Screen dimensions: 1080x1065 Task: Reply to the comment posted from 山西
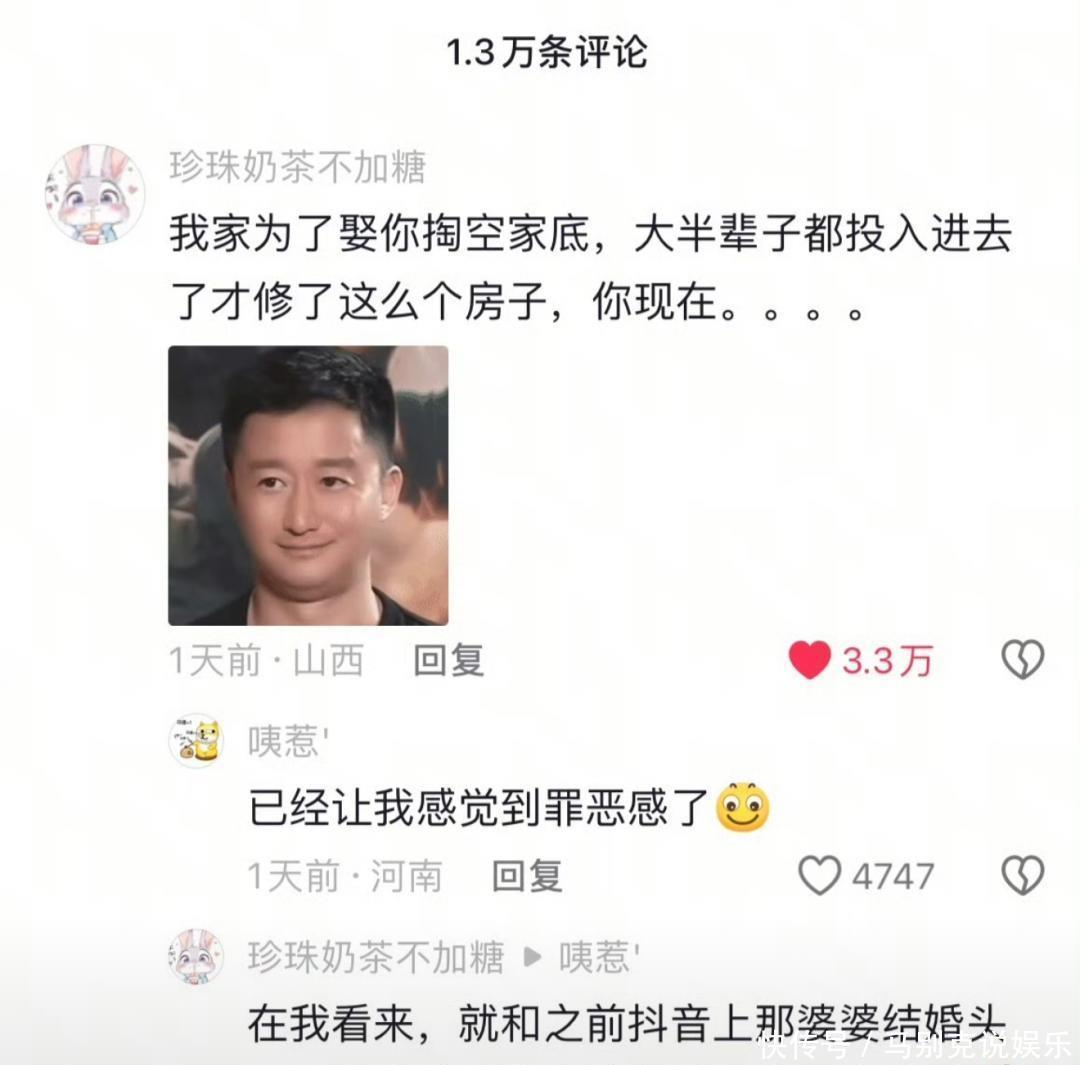pos(448,660)
